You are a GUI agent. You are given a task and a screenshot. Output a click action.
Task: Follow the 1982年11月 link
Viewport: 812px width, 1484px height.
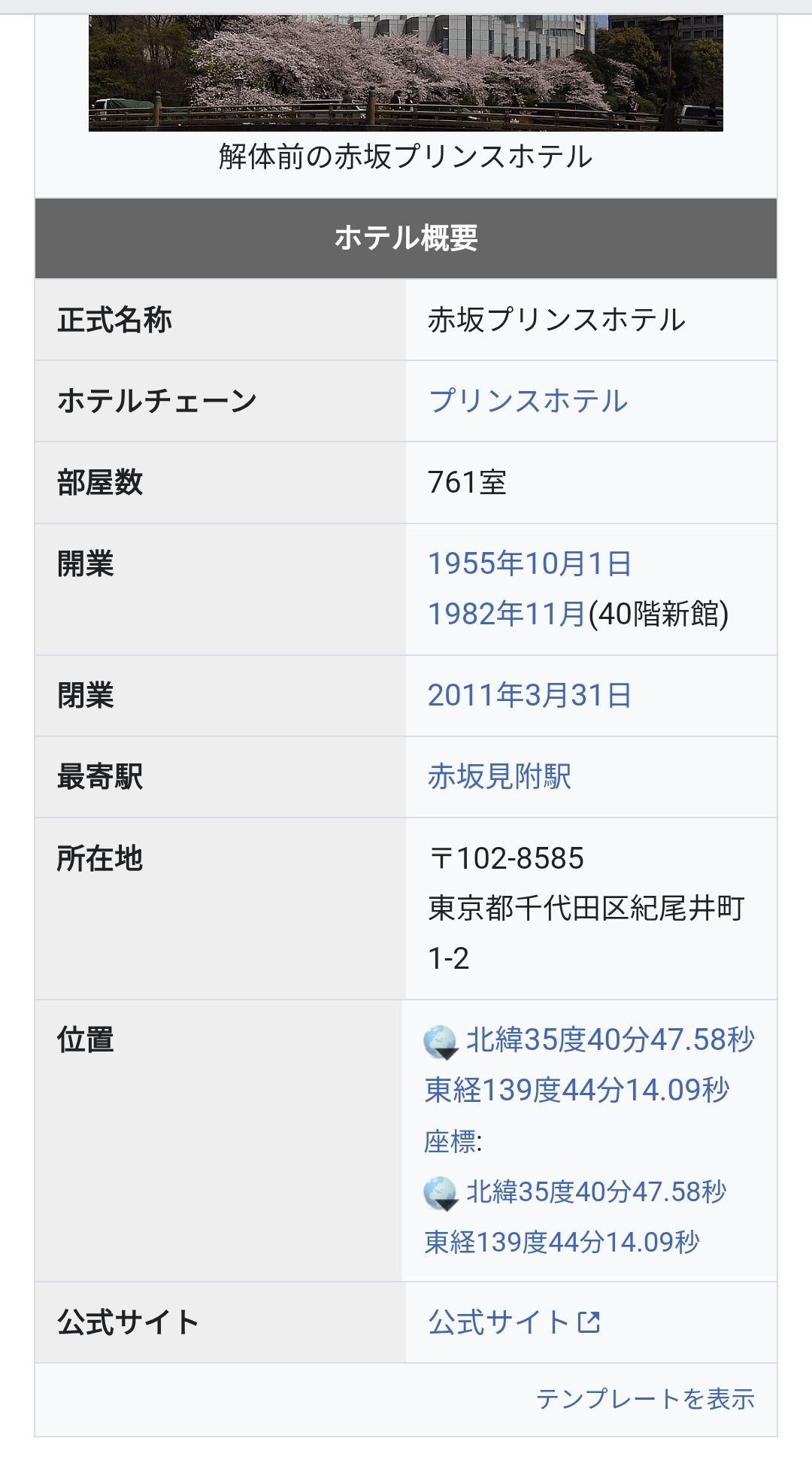pyautogui.click(x=506, y=614)
